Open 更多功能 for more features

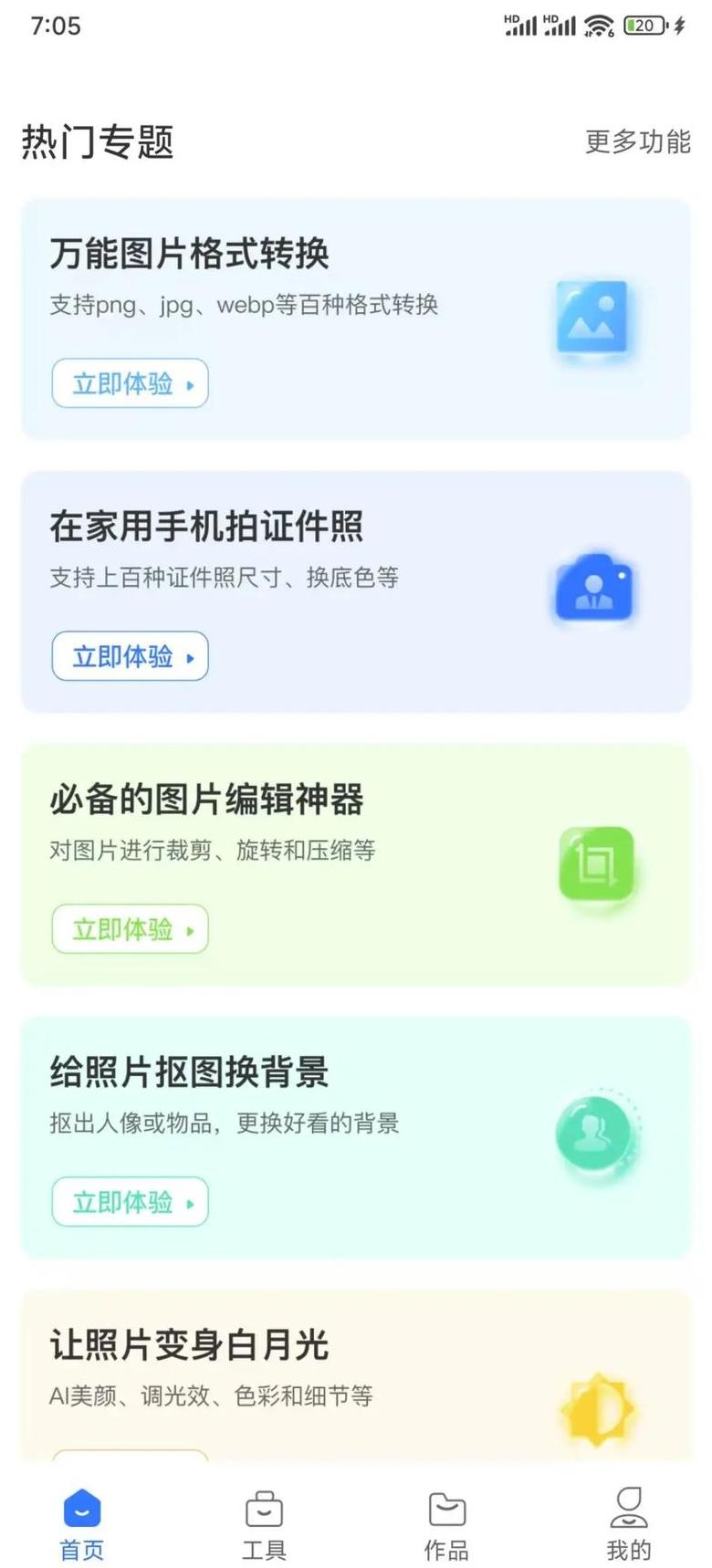pyautogui.click(x=637, y=141)
